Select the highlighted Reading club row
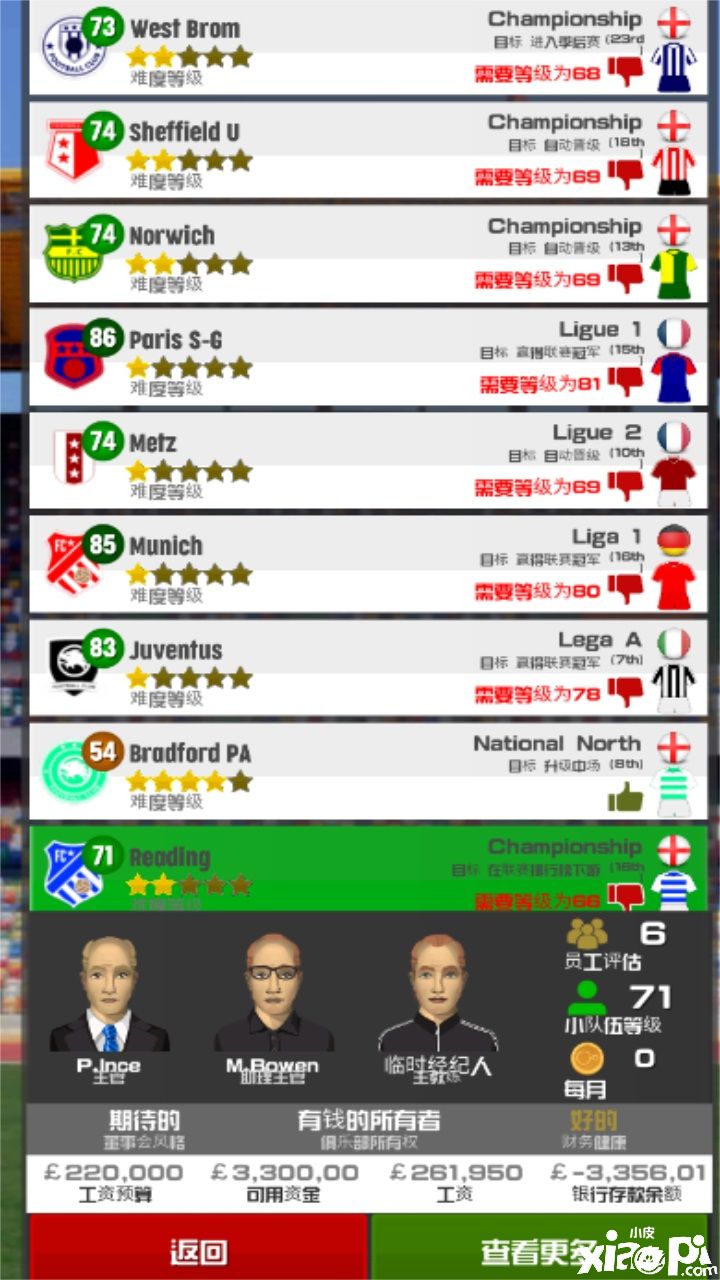The image size is (720, 1280). 366,868
